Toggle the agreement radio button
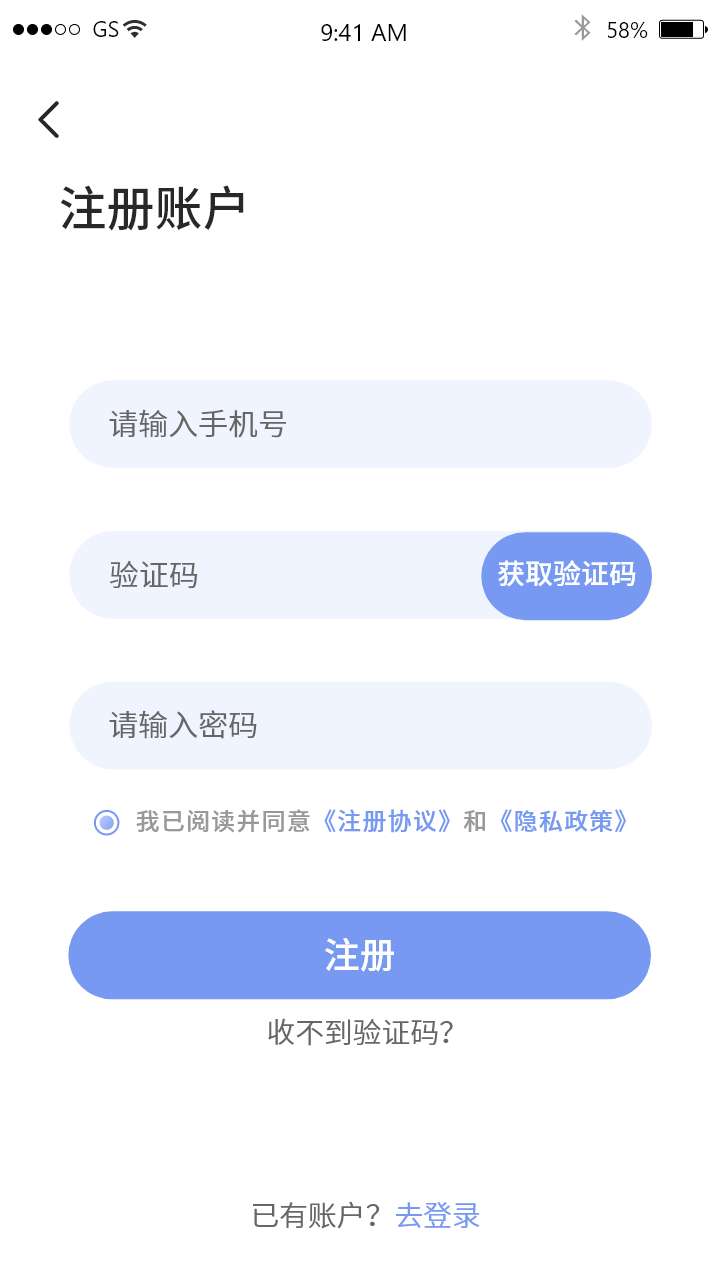The height and width of the screenshot is (1280, 720). point(106,822)
